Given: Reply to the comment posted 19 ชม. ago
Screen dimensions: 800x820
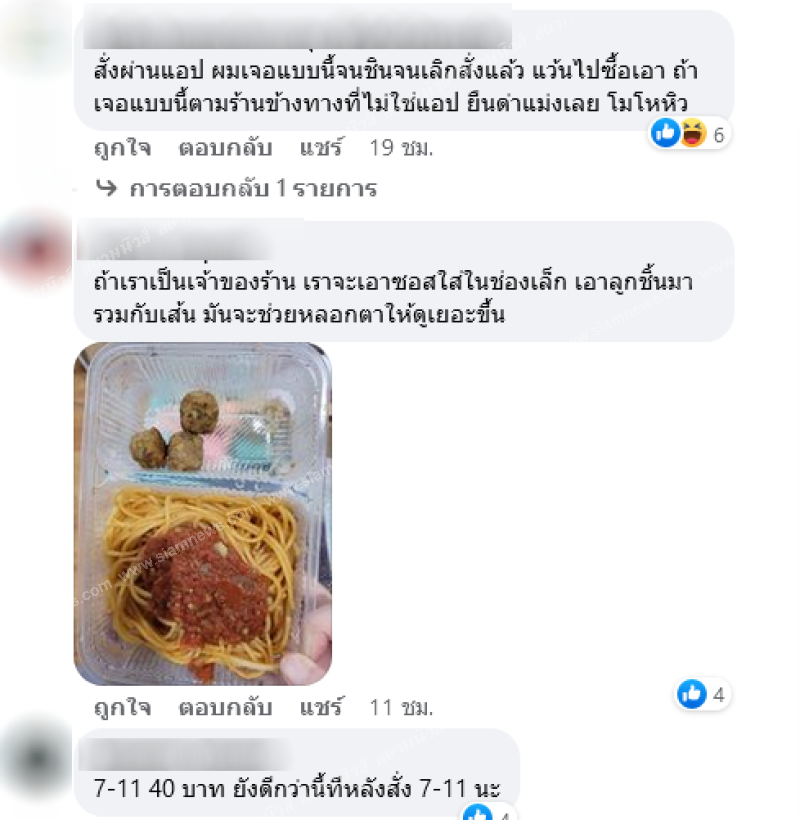Looking at the screenshot, I should coord(225,149).
